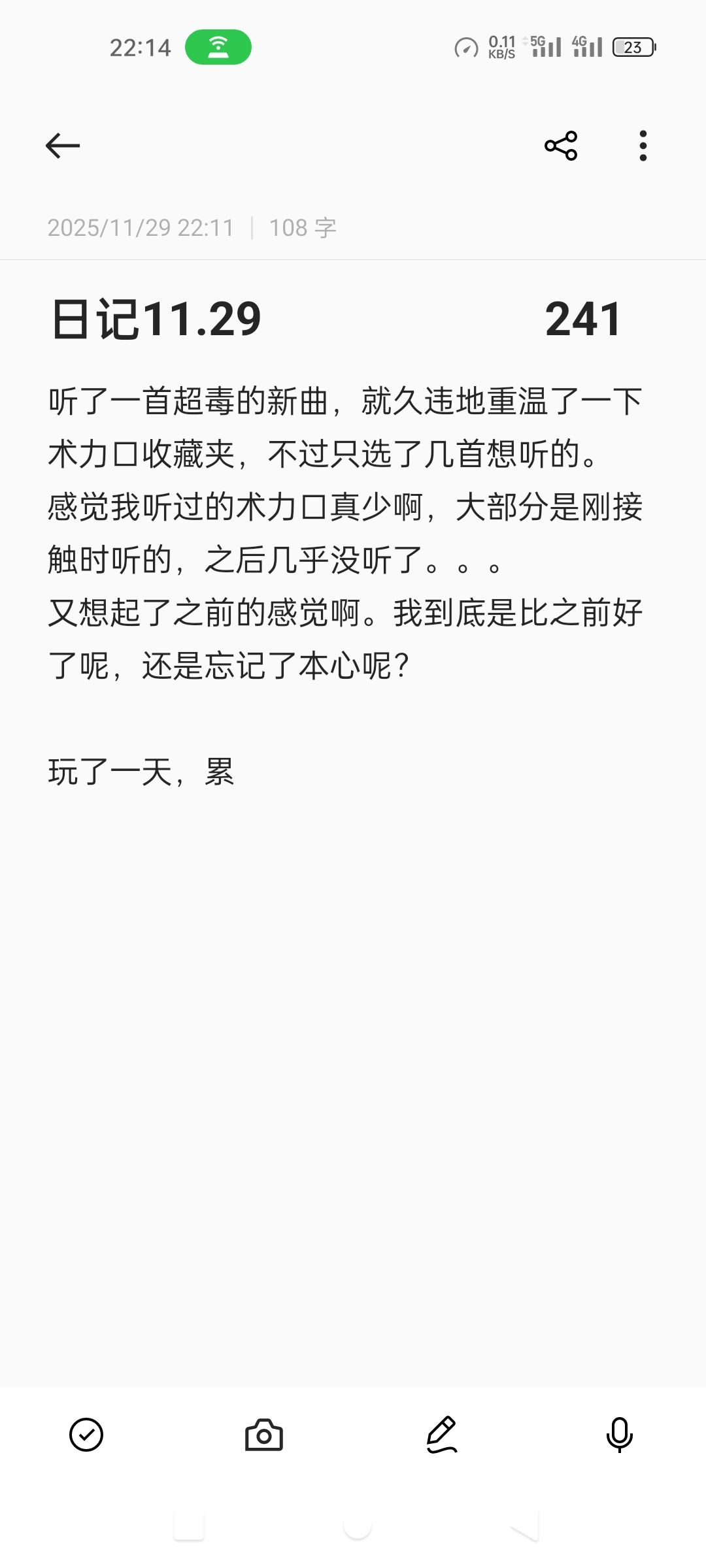Tap the word count label 108 字
The height and width of the screenshot is (1568, 706).
tap(303, 227)
